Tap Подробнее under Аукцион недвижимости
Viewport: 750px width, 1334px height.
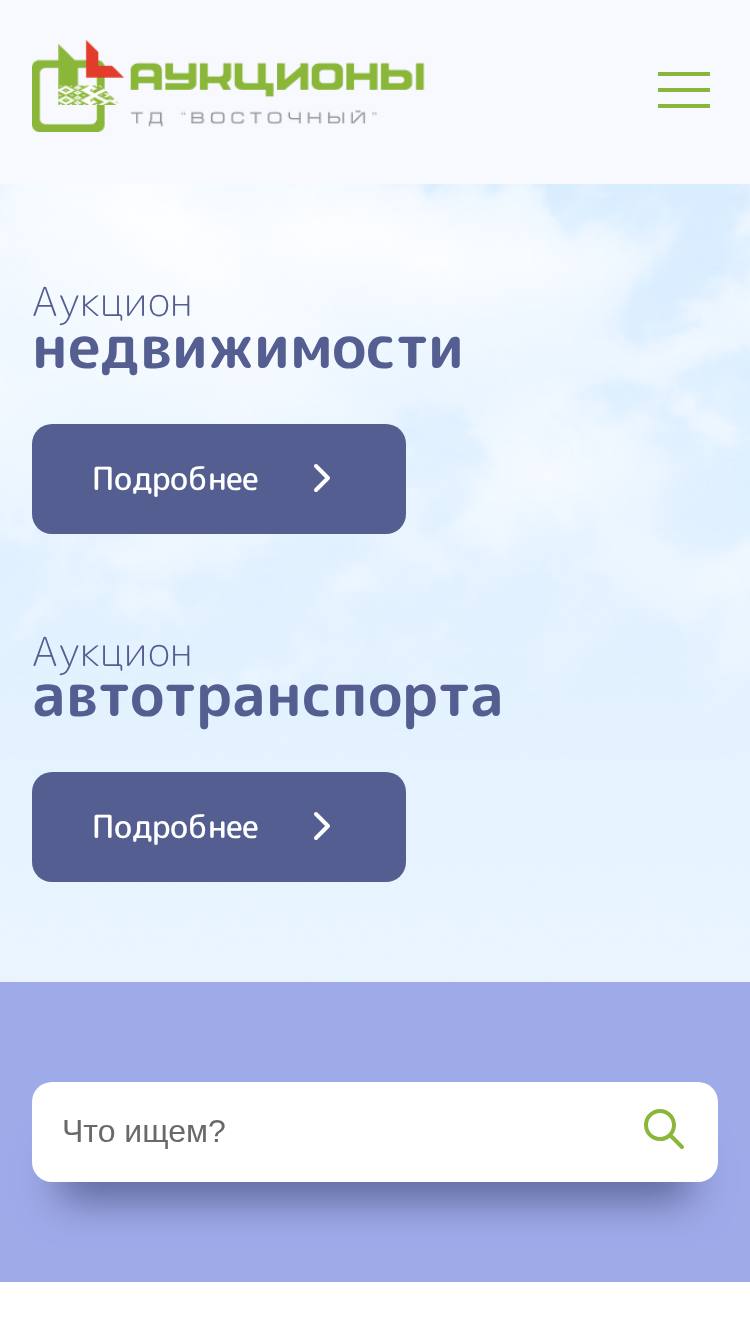(x=219, y=479)
